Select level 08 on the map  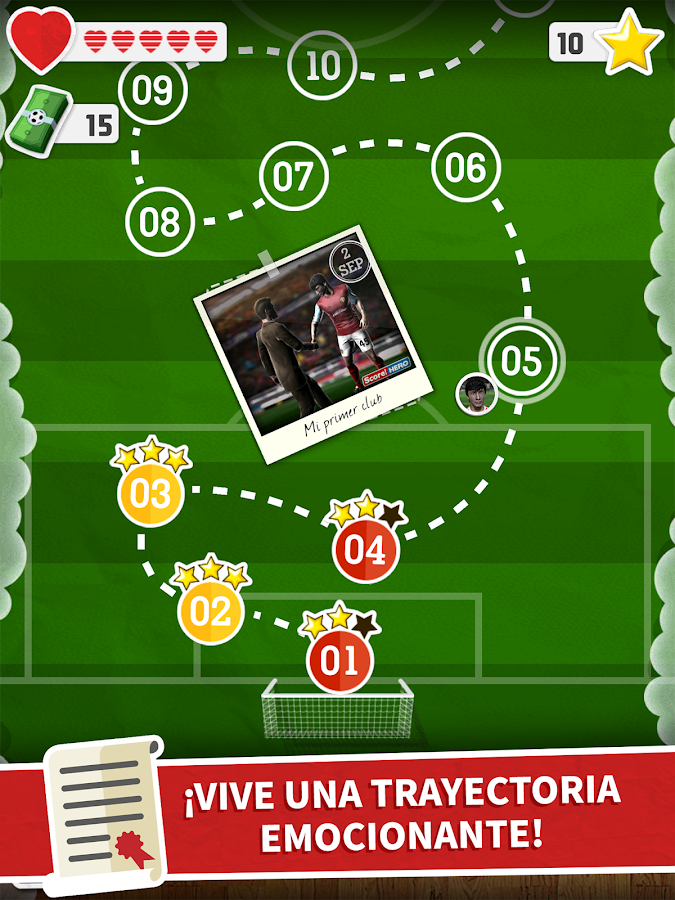pyautogui.click(x=160, y=222)
